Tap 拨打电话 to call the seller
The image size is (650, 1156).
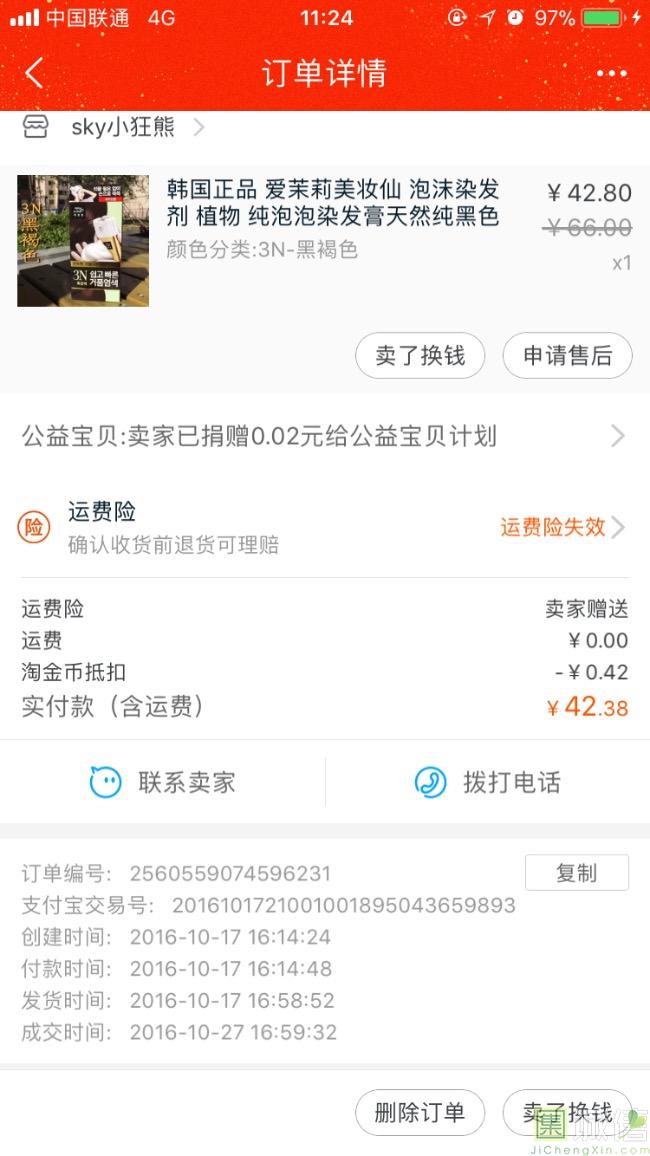coord(488,782)
